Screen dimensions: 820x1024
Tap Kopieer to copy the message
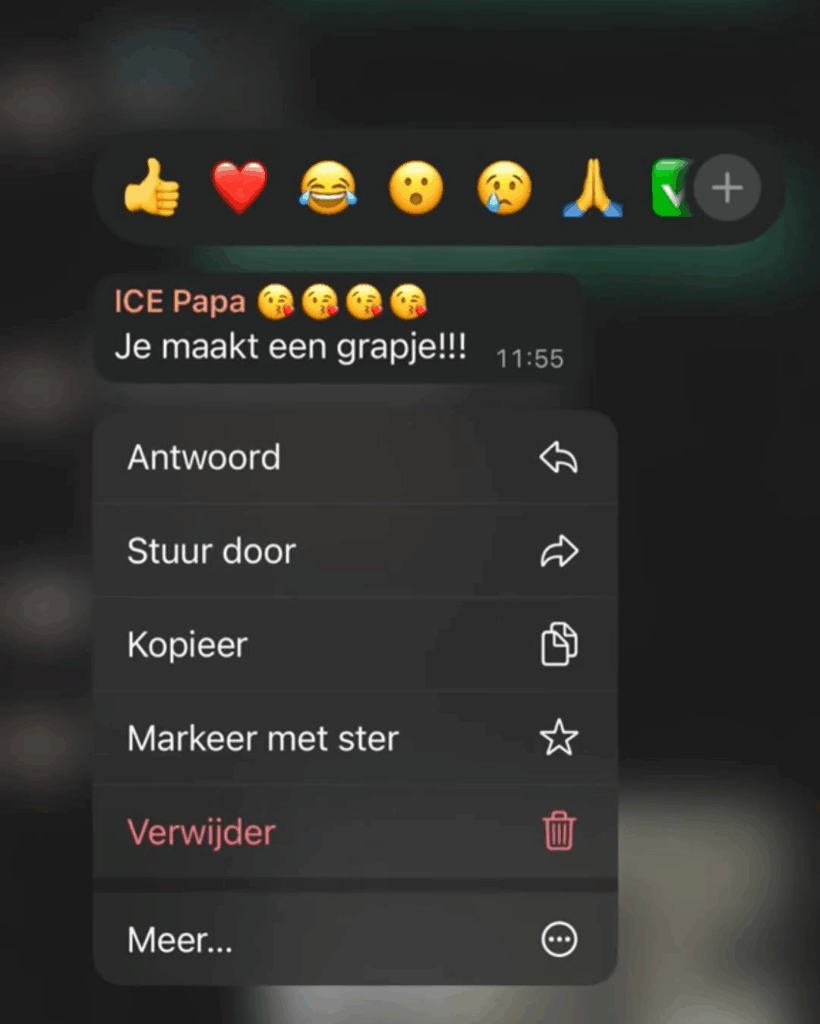click(354, 645)
